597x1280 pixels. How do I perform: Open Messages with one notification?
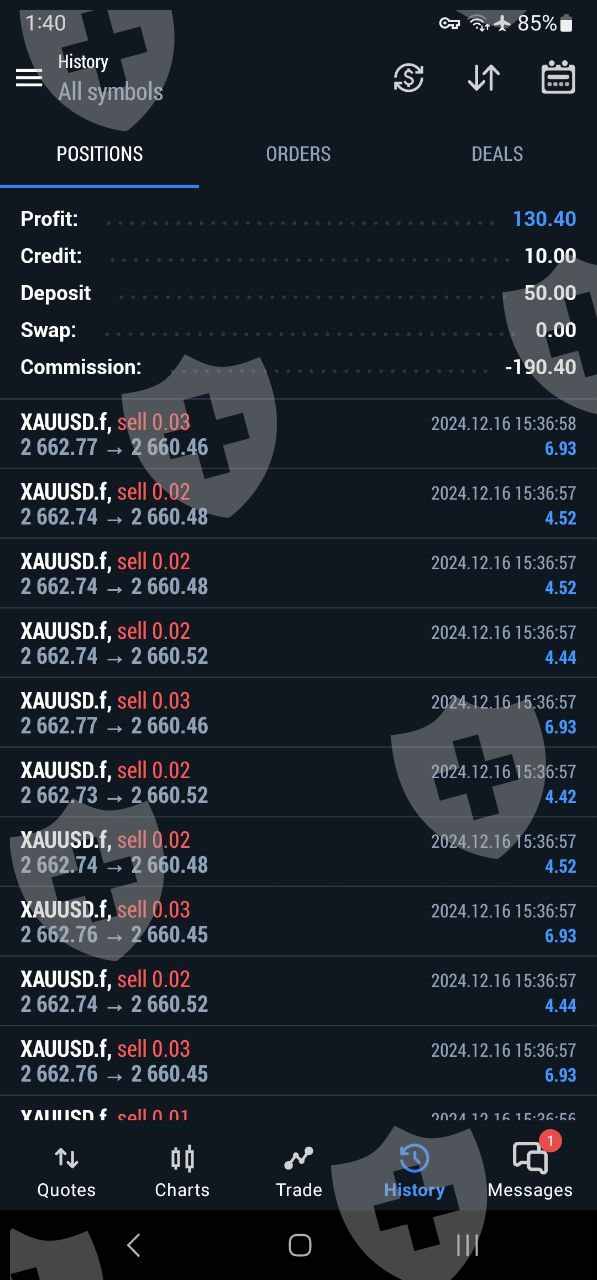pos(530,1172)
